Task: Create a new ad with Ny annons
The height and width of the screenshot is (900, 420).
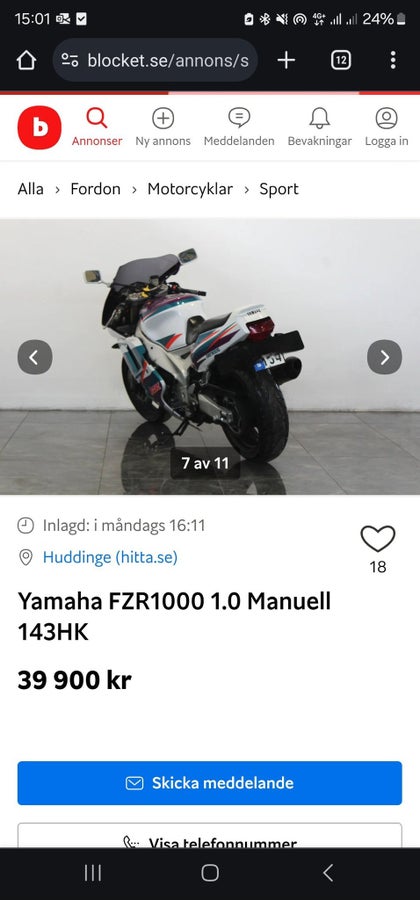Action: tap(163, 127)
